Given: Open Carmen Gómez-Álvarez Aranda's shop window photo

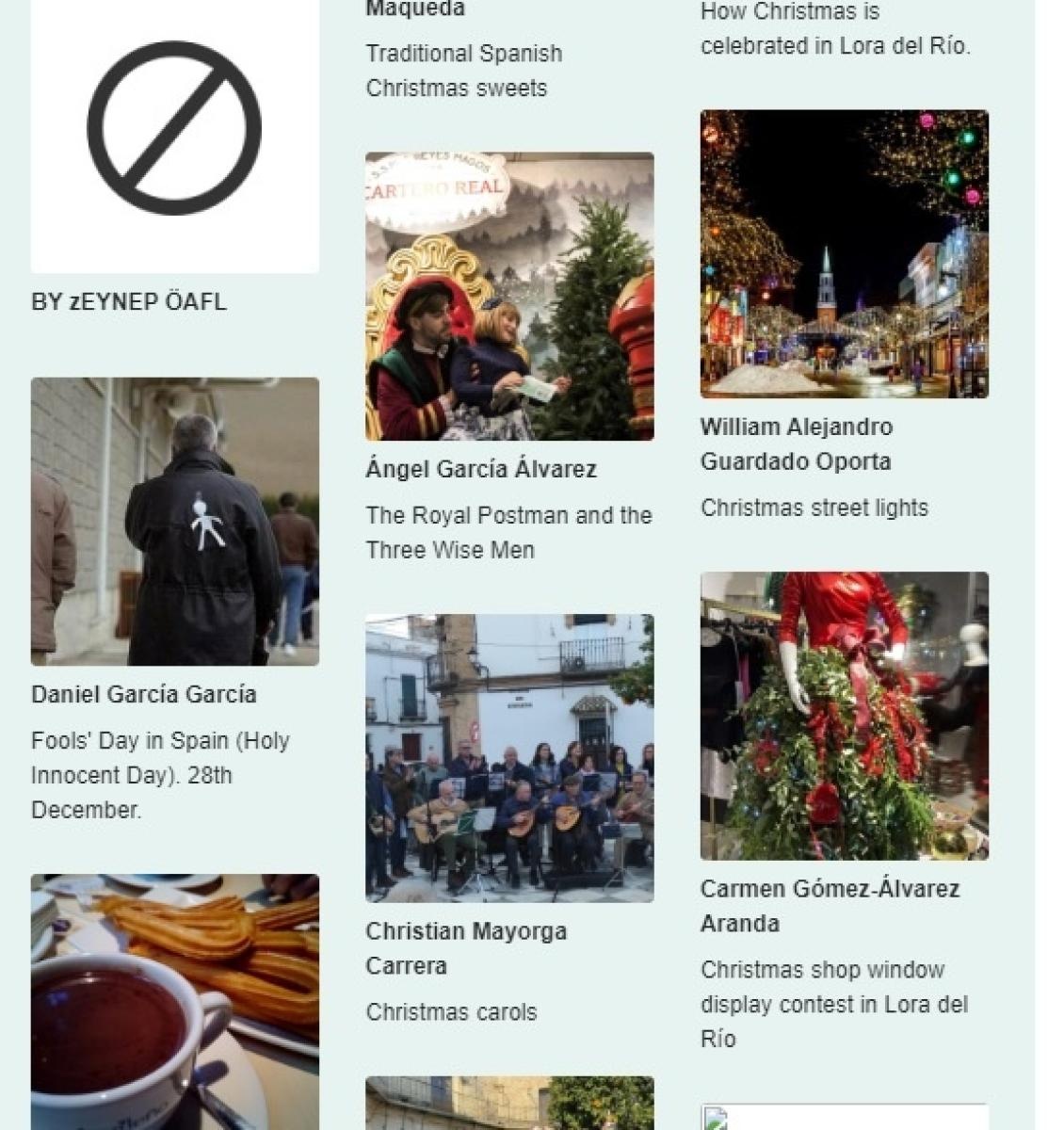Looking at the screenshot, I should 844,716.
